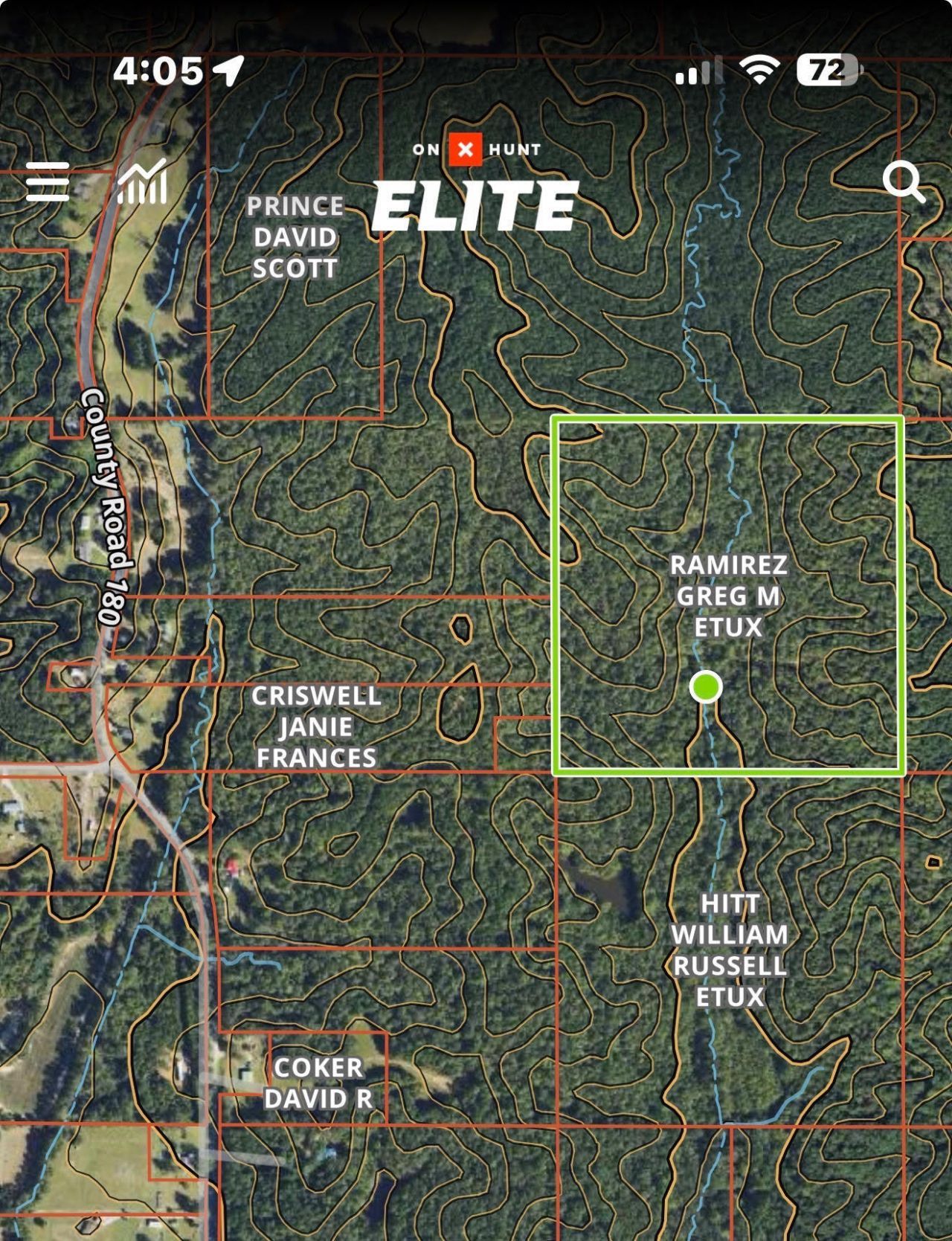Open the hamburger menu

coord(48,182)
